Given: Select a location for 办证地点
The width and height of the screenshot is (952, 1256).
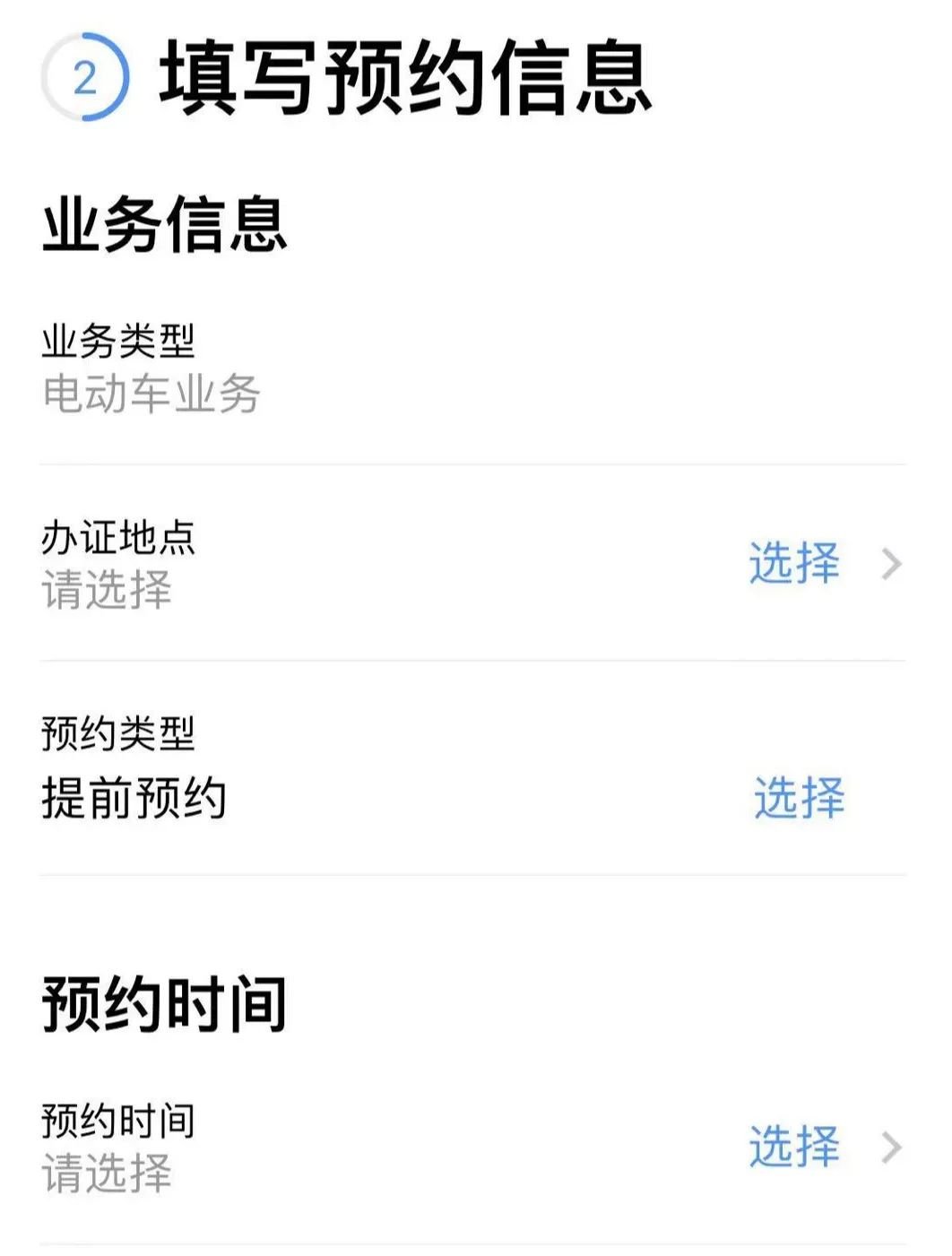Looking at the screenshot, I should pos(794,564).
